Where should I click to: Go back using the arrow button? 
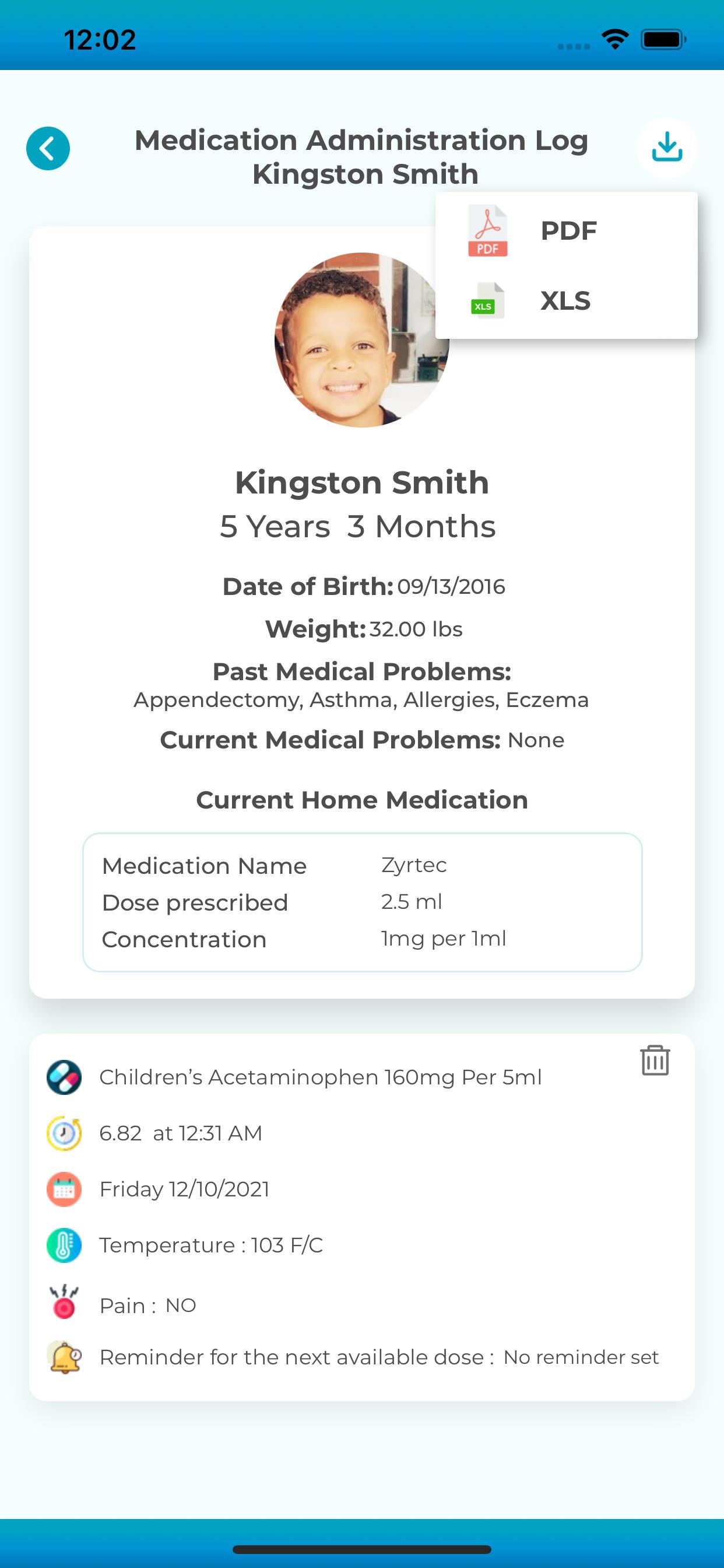[48, 149]
